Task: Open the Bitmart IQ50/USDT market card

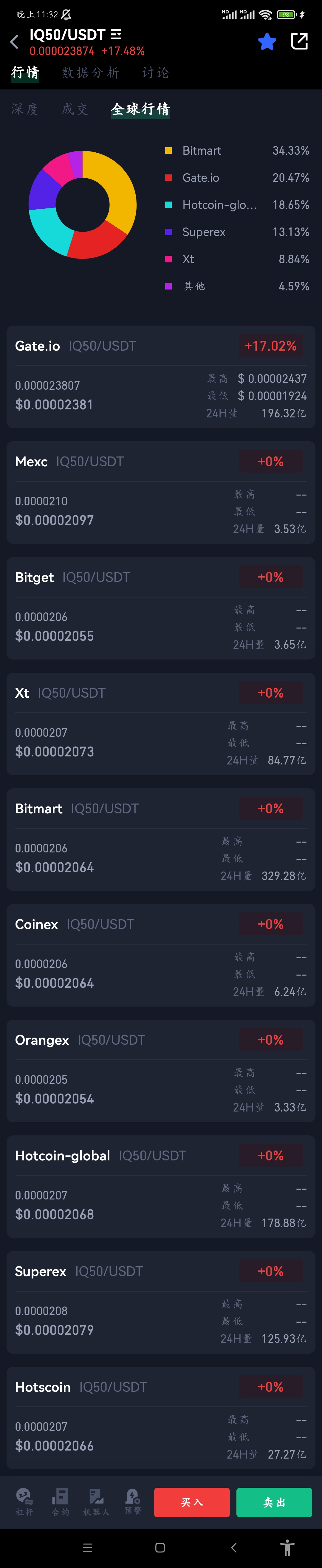Action: 161,839
